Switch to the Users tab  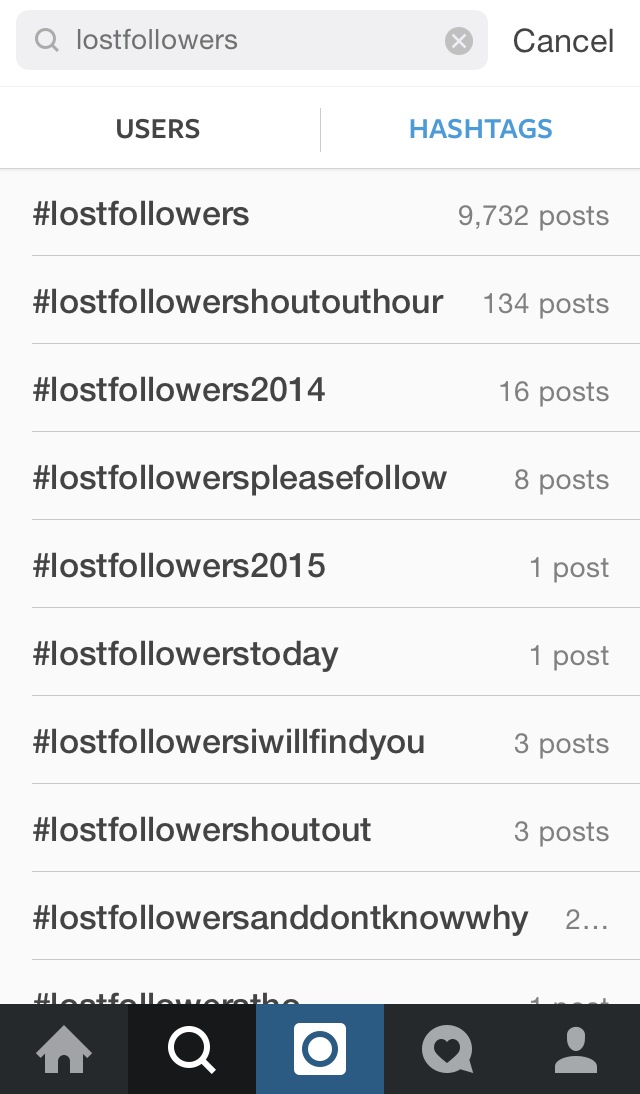click(158, 129)
